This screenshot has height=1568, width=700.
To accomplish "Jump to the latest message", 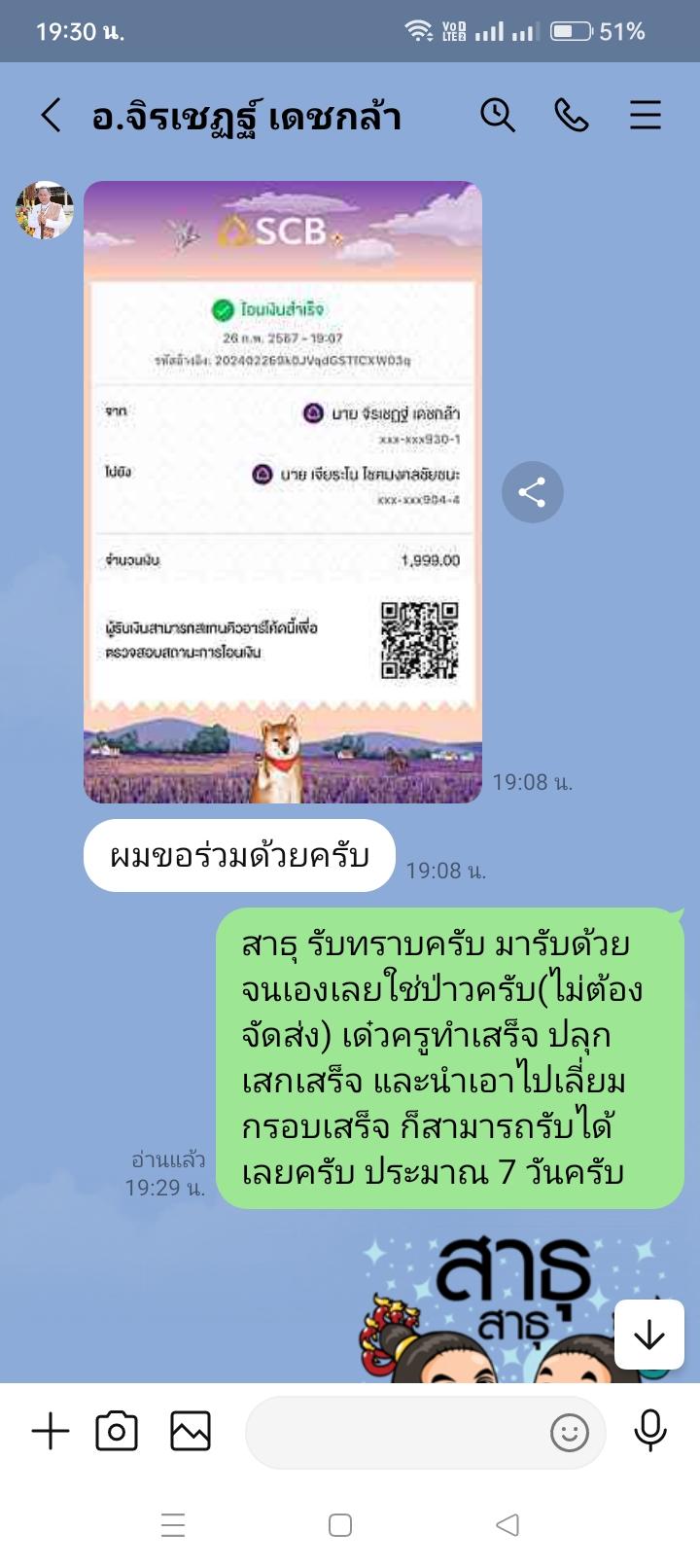I will pos(648,1335).
